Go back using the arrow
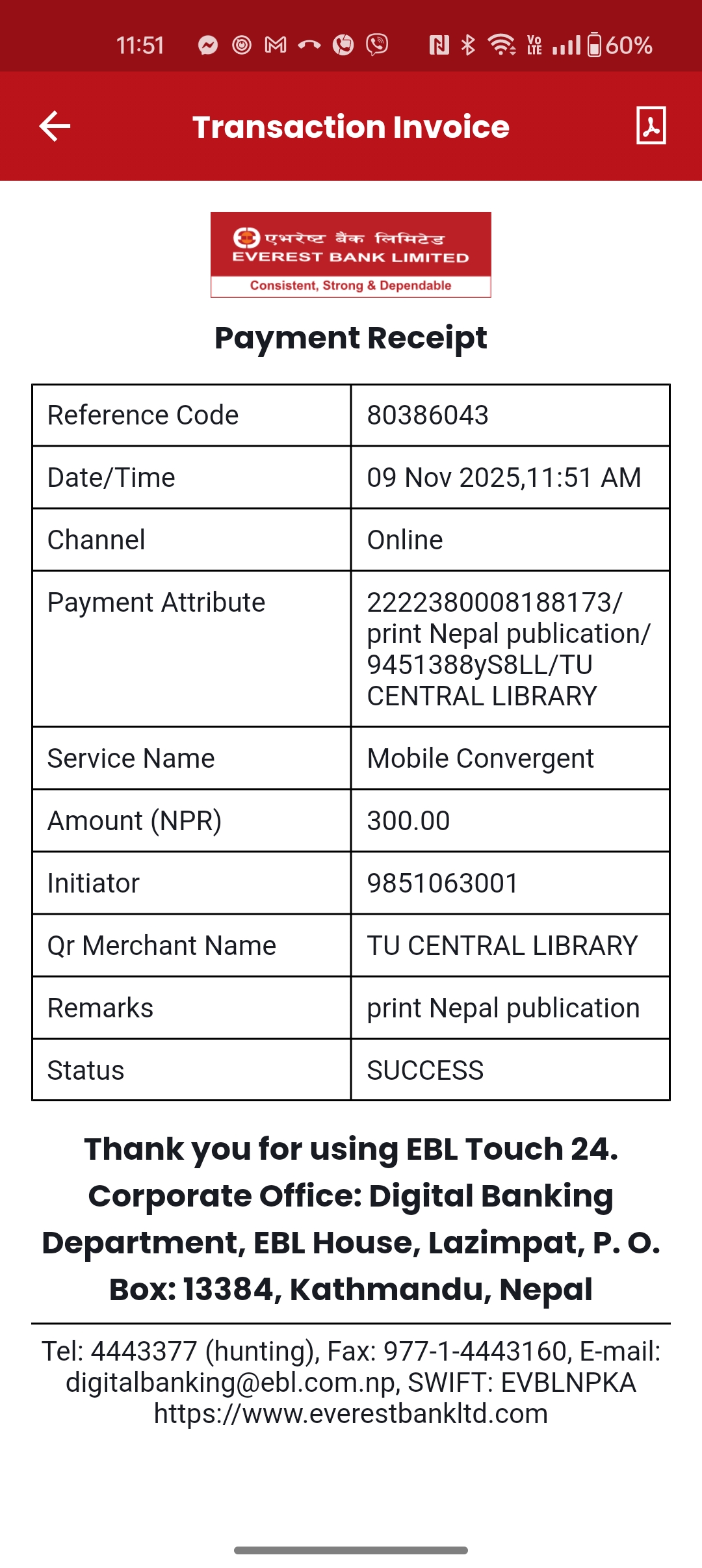 coord(55,126)
